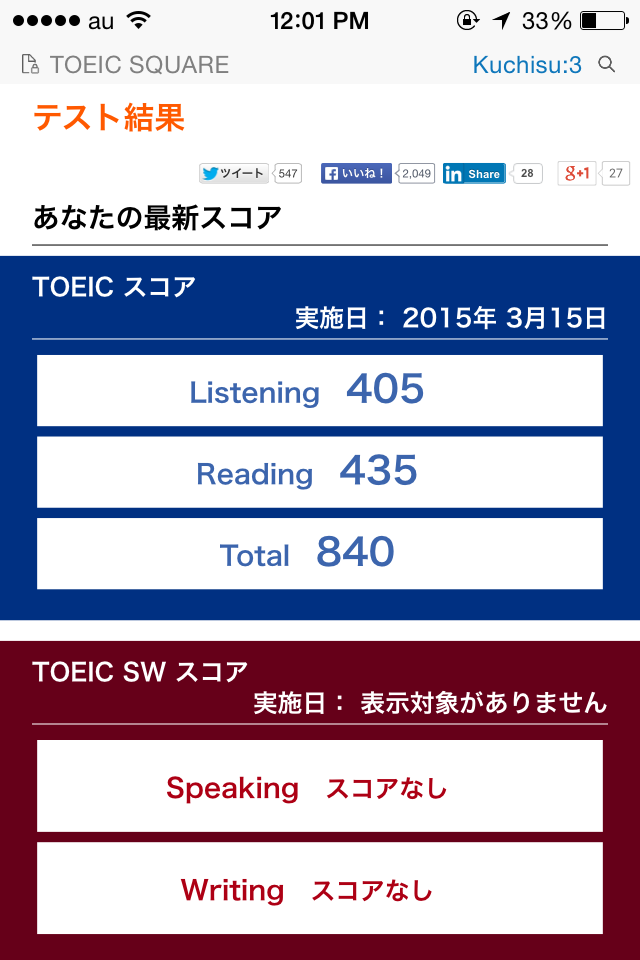Recommend this page with Google +1
Viewport: 640px width, 960px height.
click(x=577, y=173)
